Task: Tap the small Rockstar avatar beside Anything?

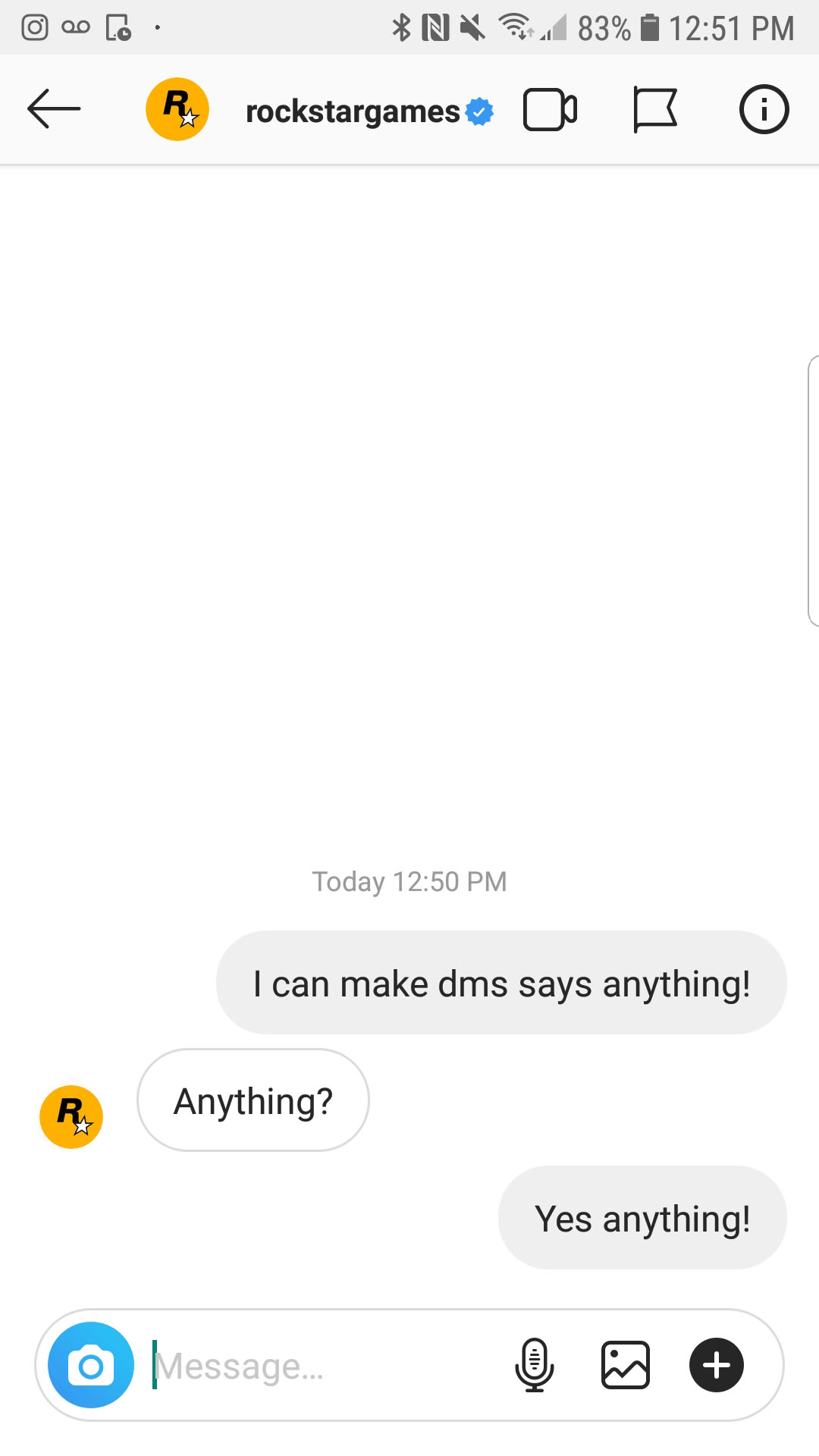Action: pos(71,1115)
